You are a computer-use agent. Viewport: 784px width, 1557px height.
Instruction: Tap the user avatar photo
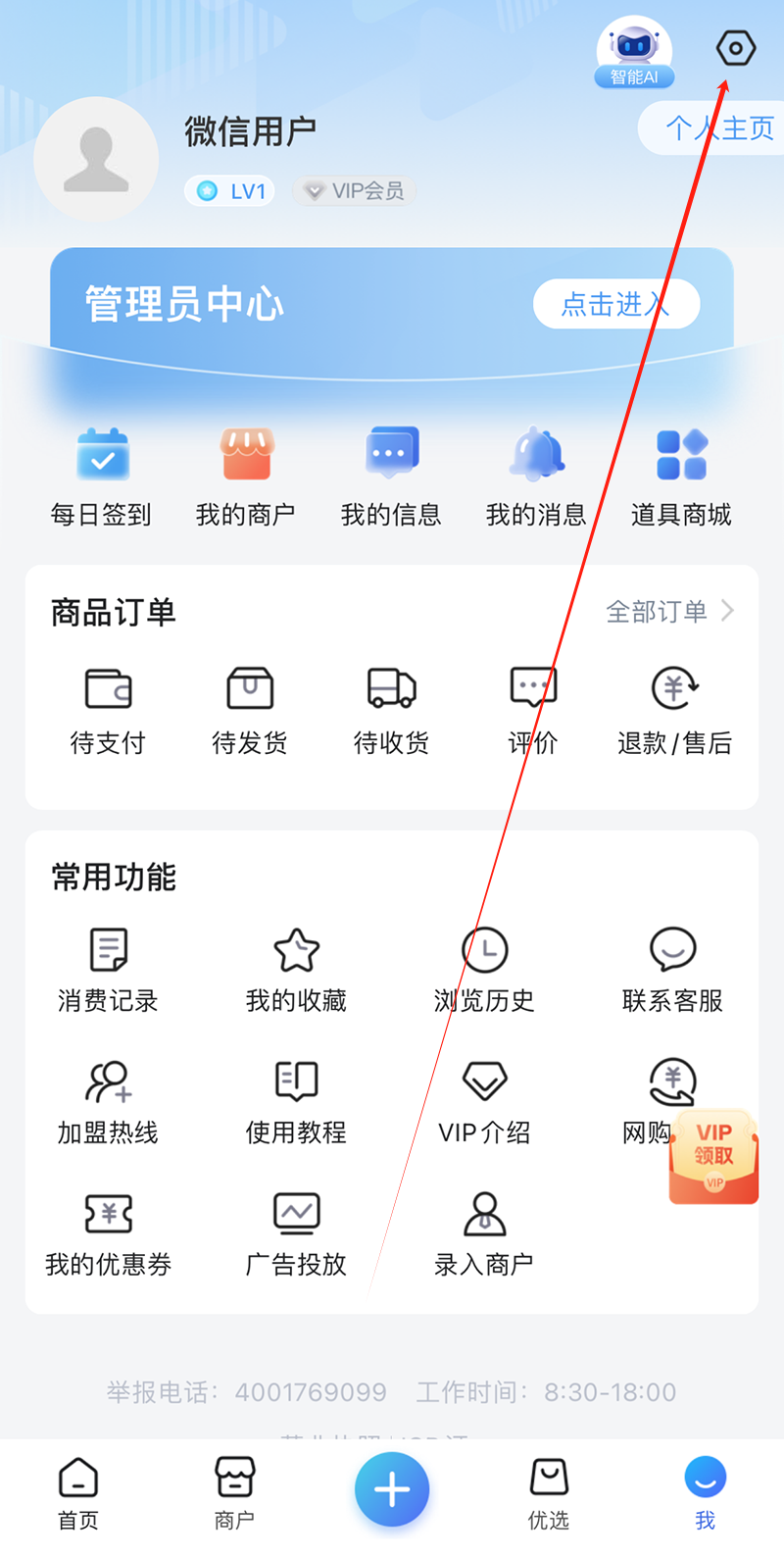96,158
